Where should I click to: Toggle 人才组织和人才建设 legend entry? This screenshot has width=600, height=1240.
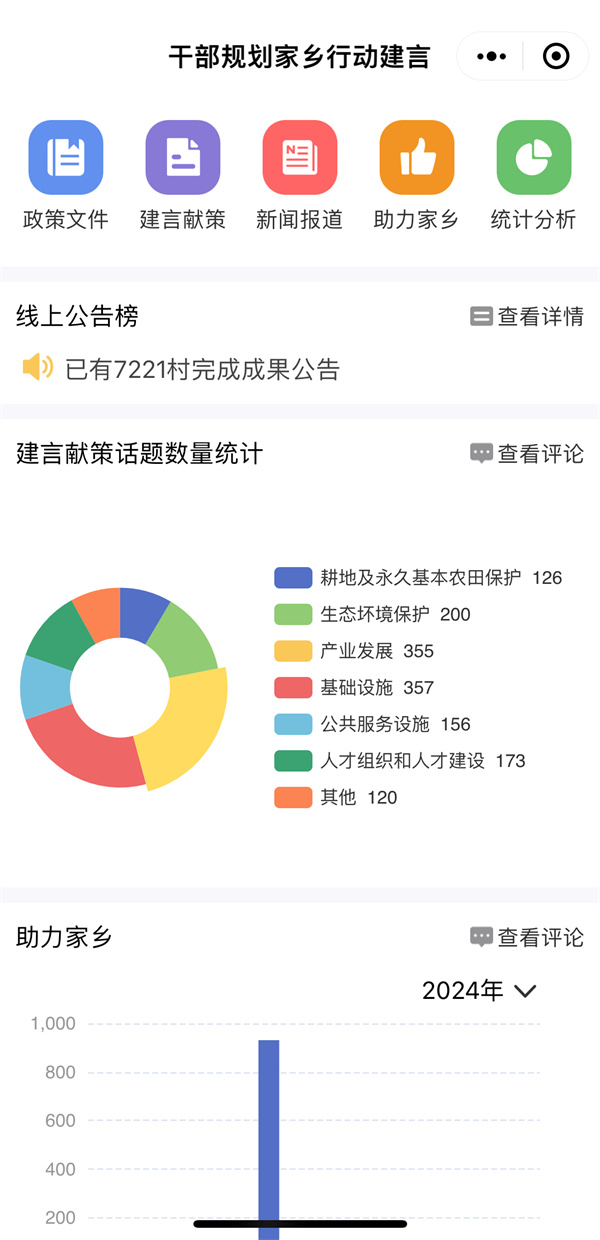[x=400, y=761]
